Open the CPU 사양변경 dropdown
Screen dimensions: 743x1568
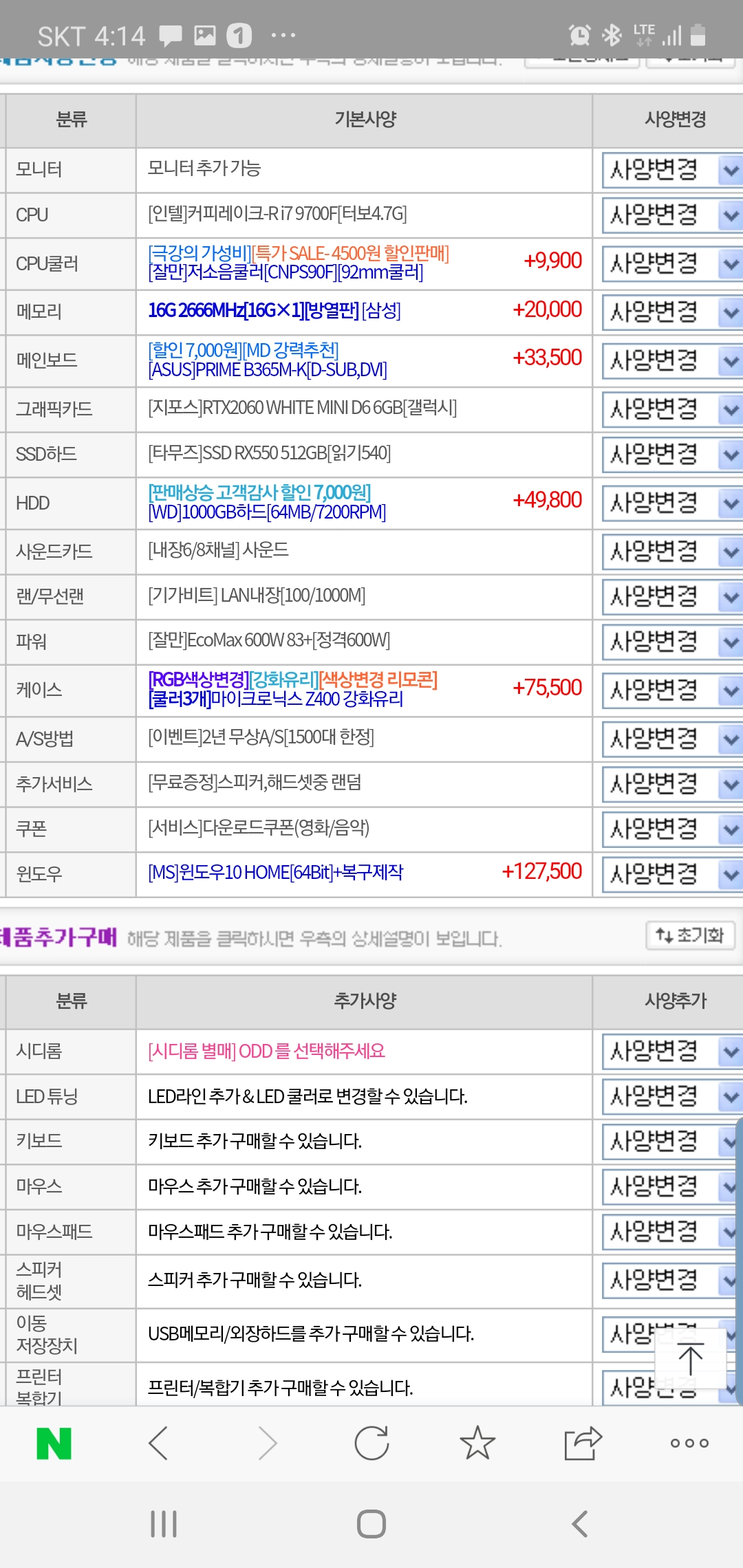(672, 215)
